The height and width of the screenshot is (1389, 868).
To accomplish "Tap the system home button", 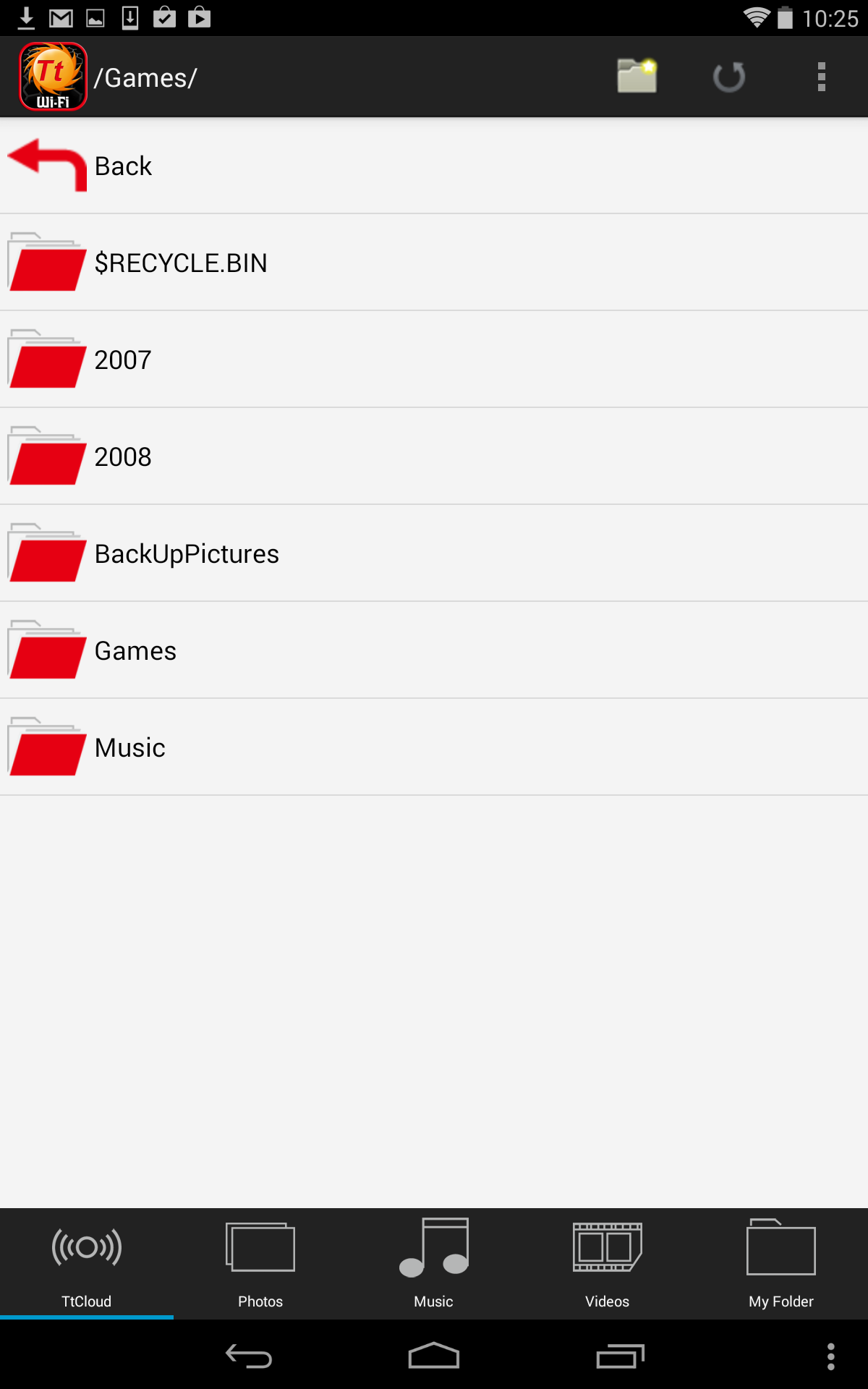I will pos(434,1356).
